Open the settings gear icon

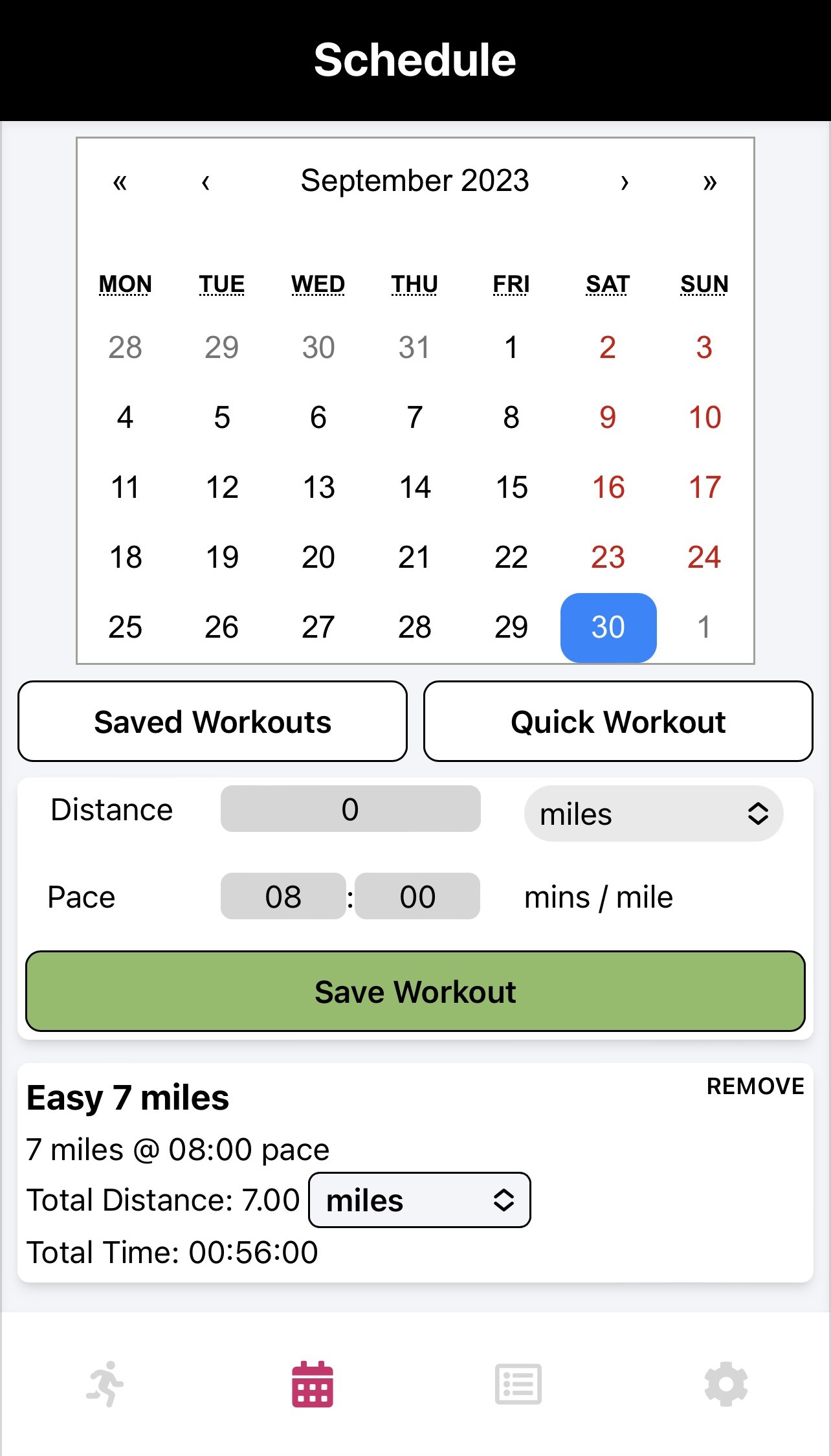726,1383
